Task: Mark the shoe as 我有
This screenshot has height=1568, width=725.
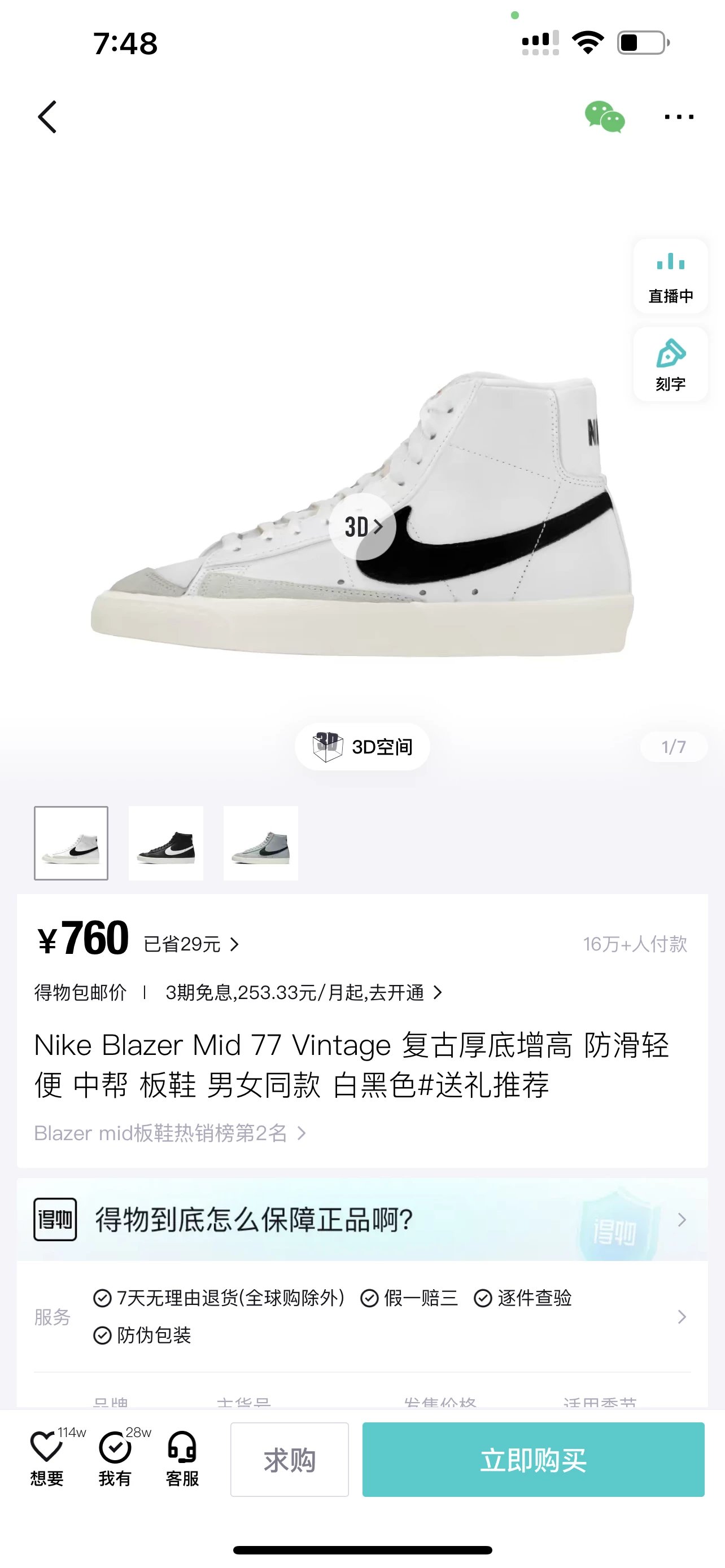Action: [x=115, y=1458]
